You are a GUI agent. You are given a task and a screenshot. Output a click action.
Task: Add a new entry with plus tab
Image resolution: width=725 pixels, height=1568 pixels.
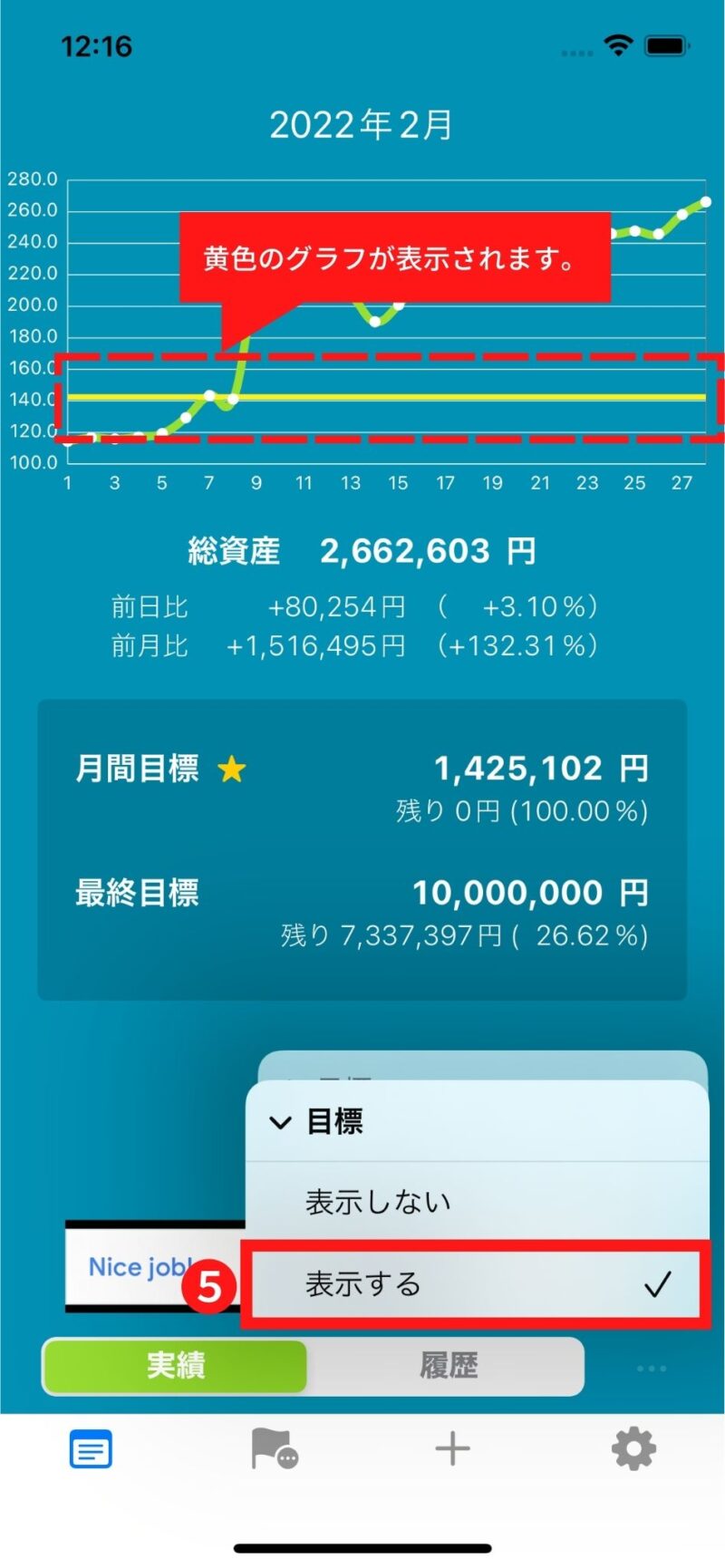point(452,1449)
